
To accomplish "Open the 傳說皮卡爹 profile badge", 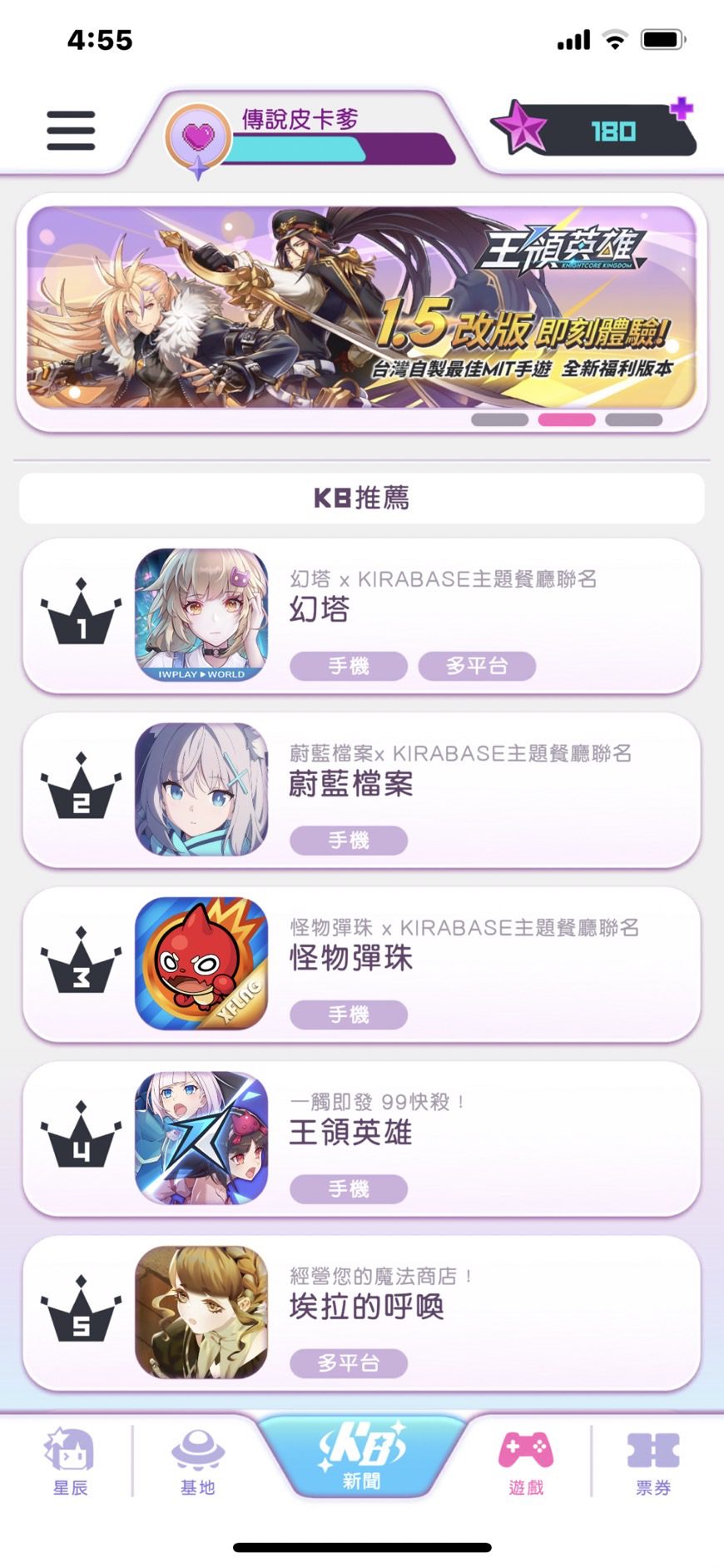I will pyautogui.click(x=198, y=136).
